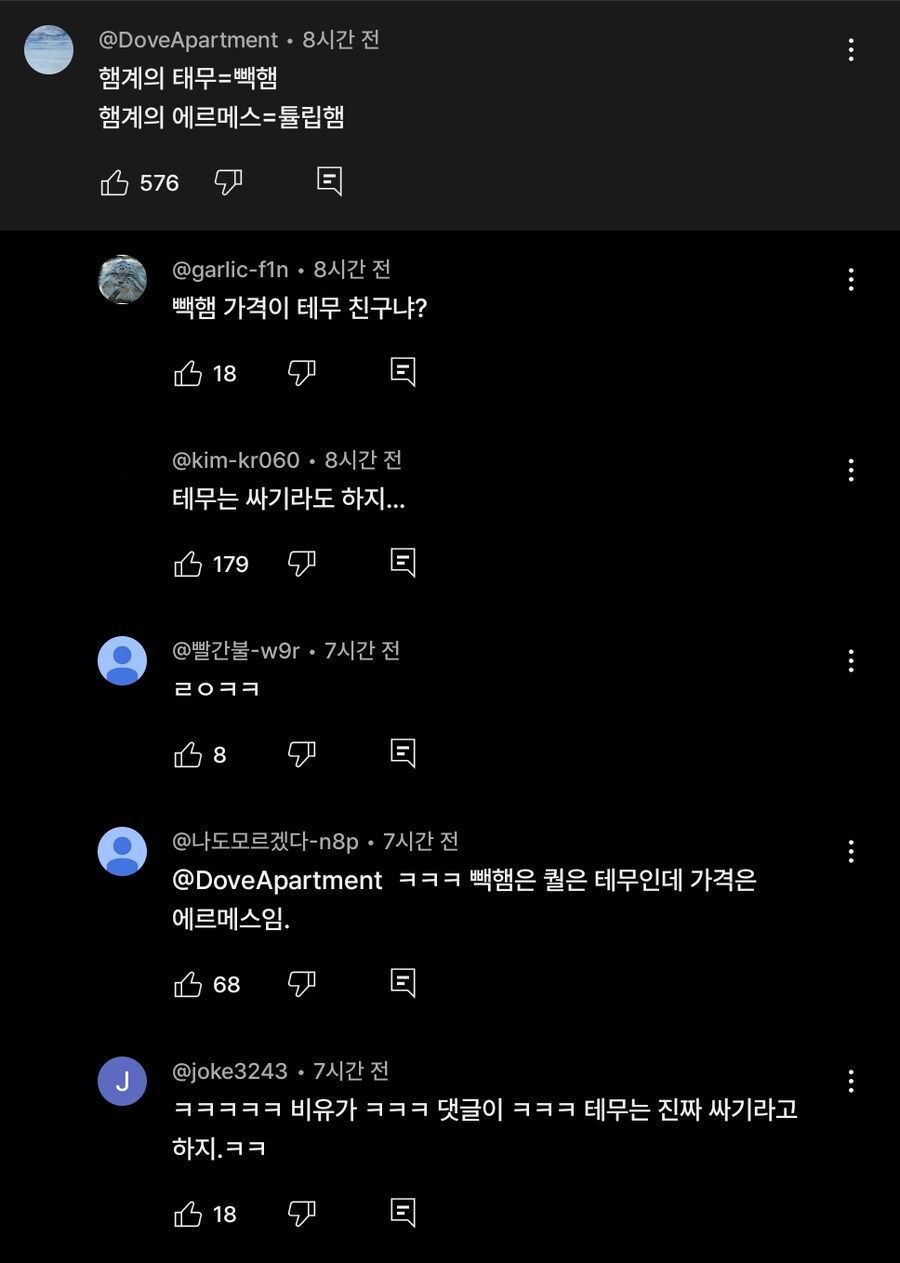Open reply box for @kim-kr060's comment
The height and width of the screenshot is (1263, 900).
pyautogui.click(x=401, y=561)
